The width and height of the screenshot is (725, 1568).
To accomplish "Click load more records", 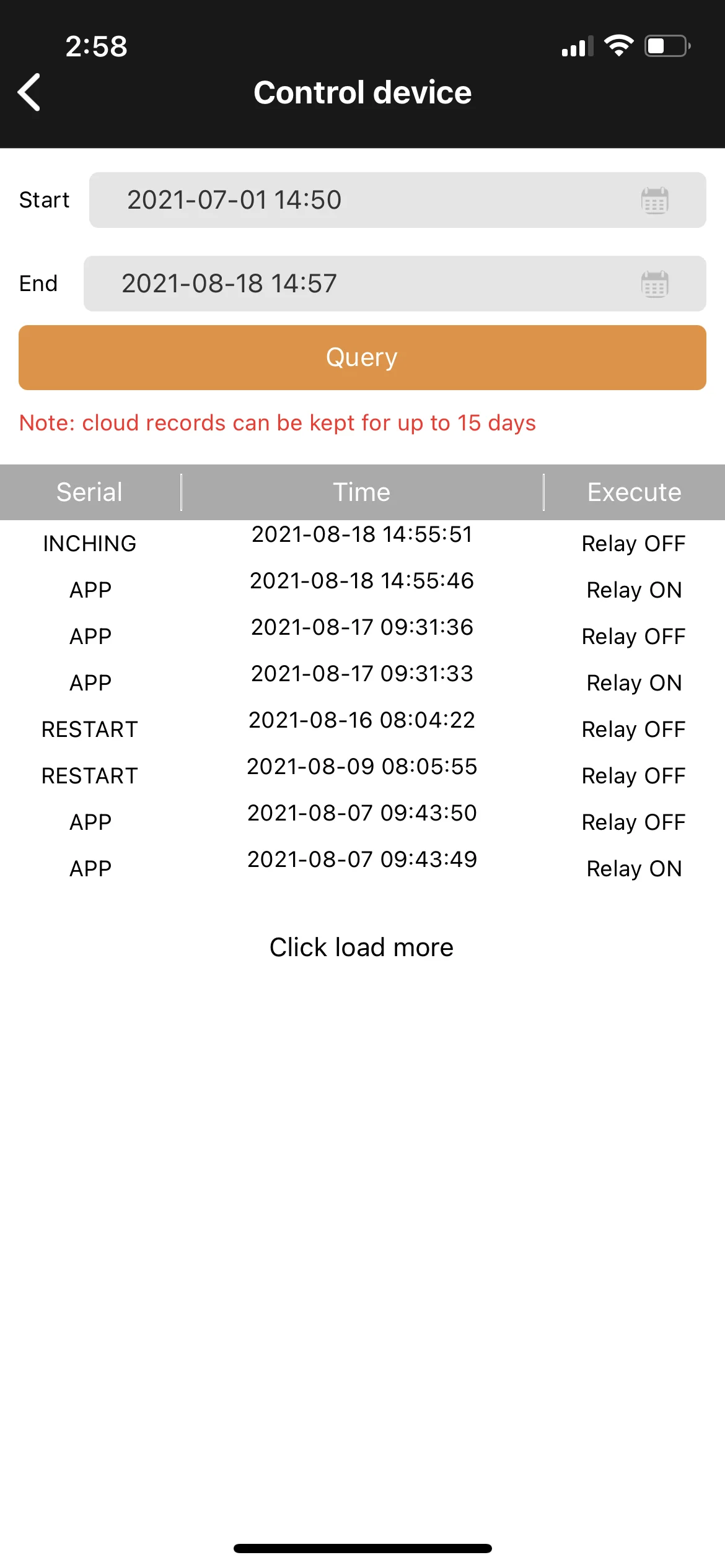I will coord(361,947).
